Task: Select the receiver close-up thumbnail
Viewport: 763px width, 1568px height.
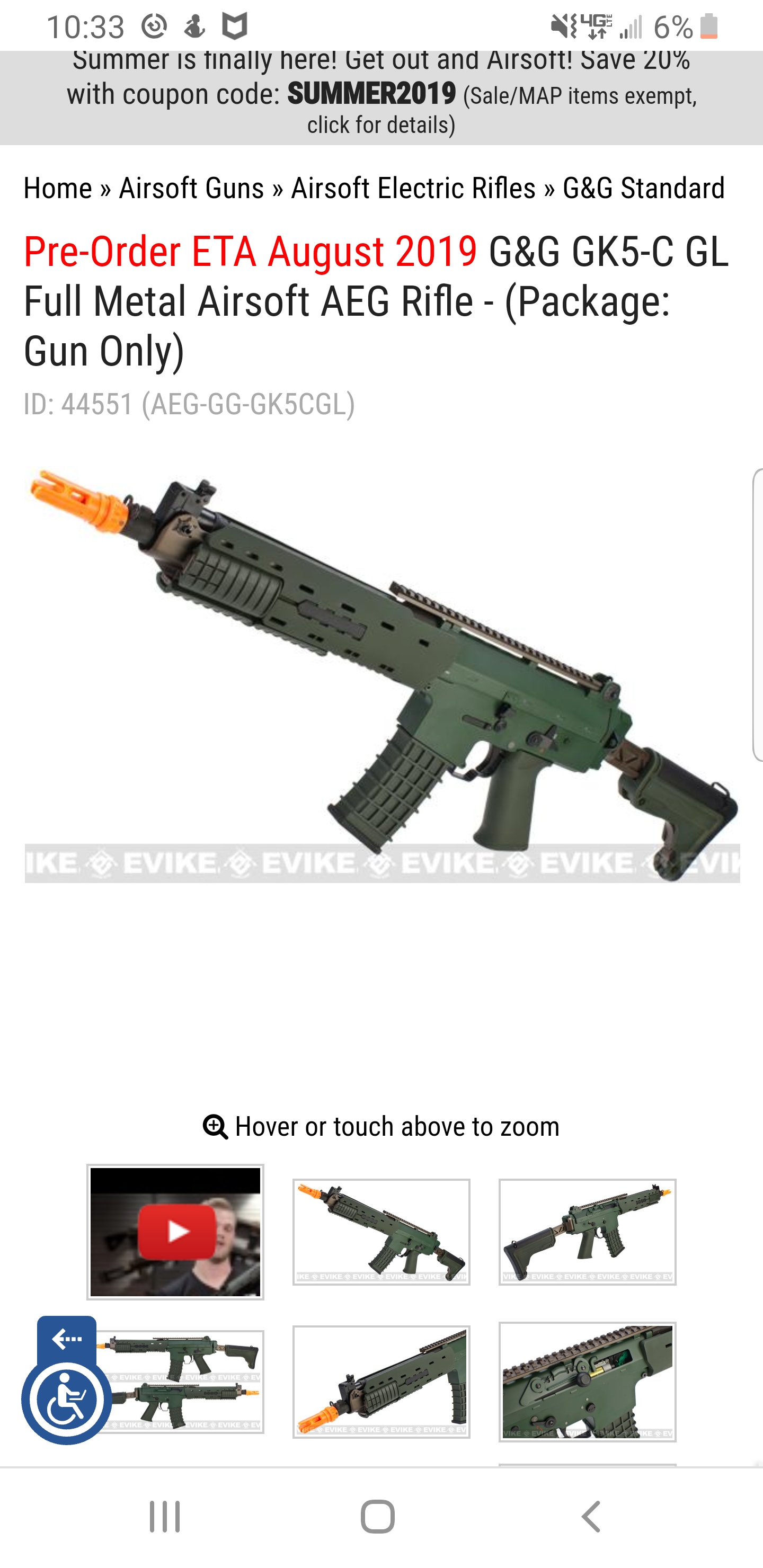Action: pyautogui.click(x=587, y=1382)
